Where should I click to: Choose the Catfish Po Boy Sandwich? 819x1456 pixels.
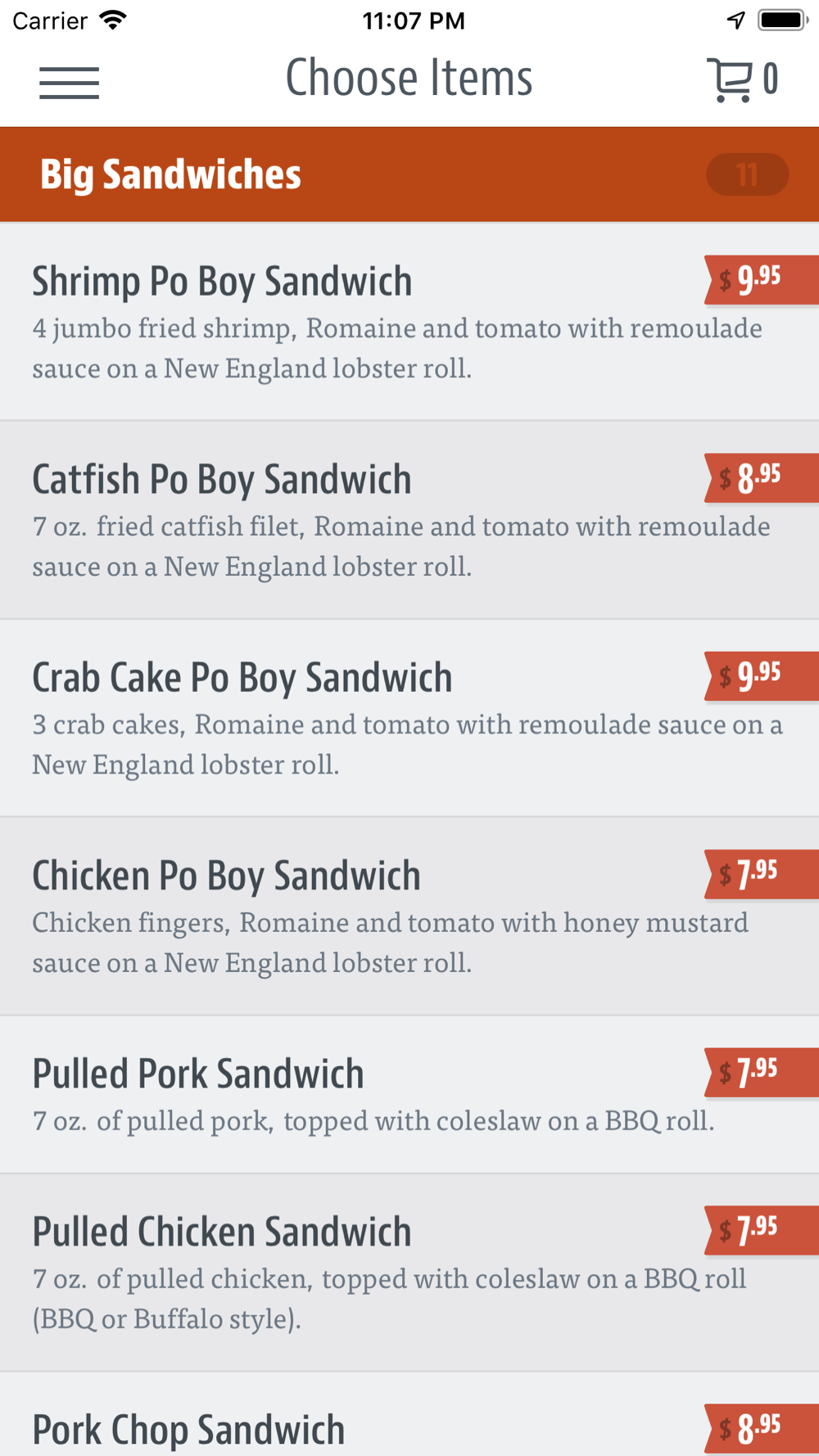click(x=409, y=520)
